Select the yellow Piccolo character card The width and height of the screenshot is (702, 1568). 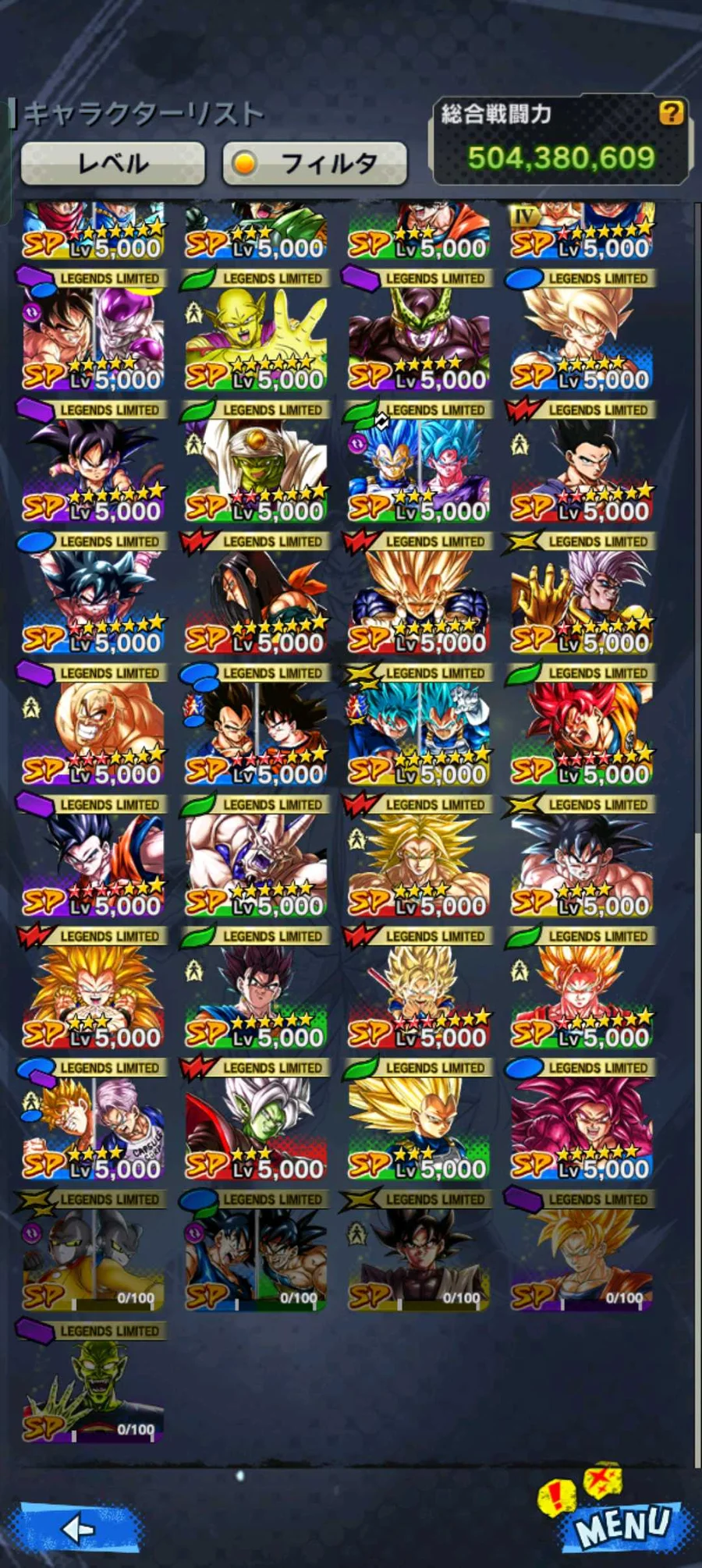(x=256, y=337)
